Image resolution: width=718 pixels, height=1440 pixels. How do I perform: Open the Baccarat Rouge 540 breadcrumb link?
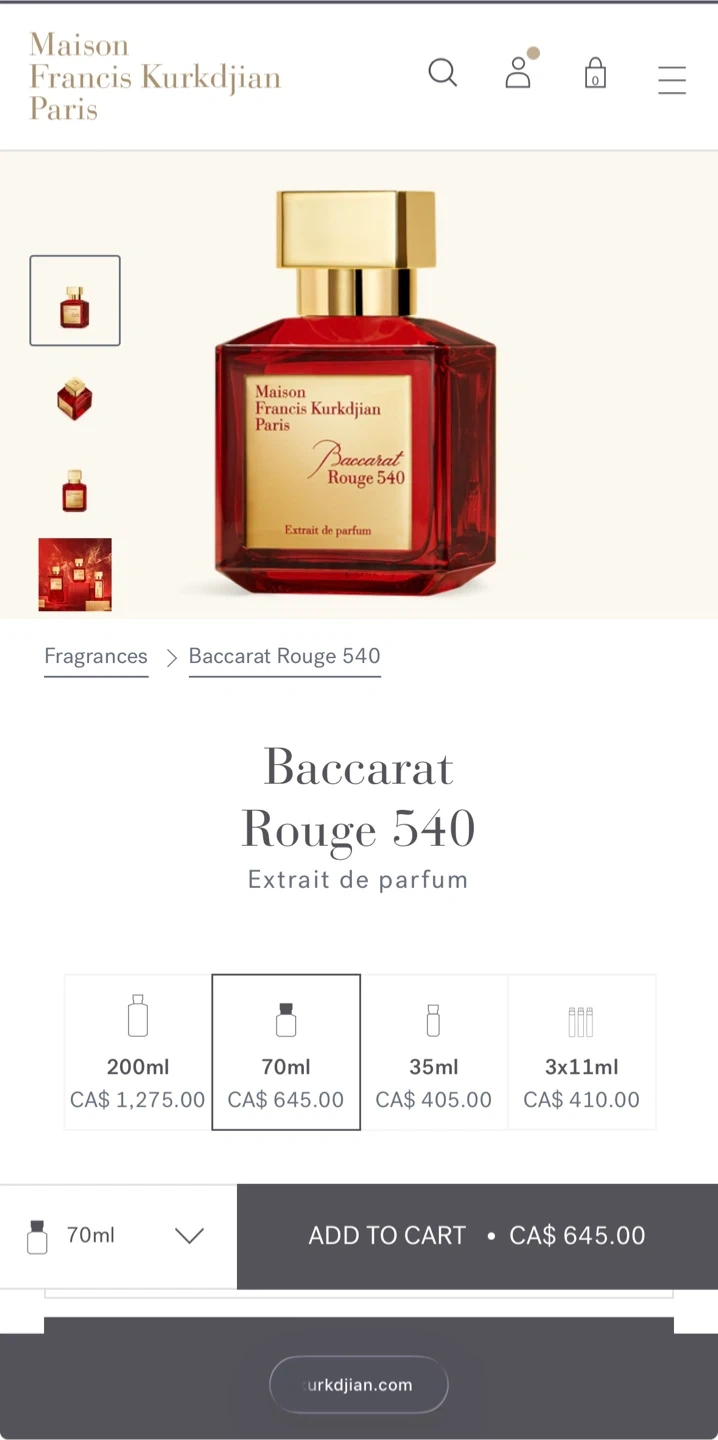[x=285, y=657]
